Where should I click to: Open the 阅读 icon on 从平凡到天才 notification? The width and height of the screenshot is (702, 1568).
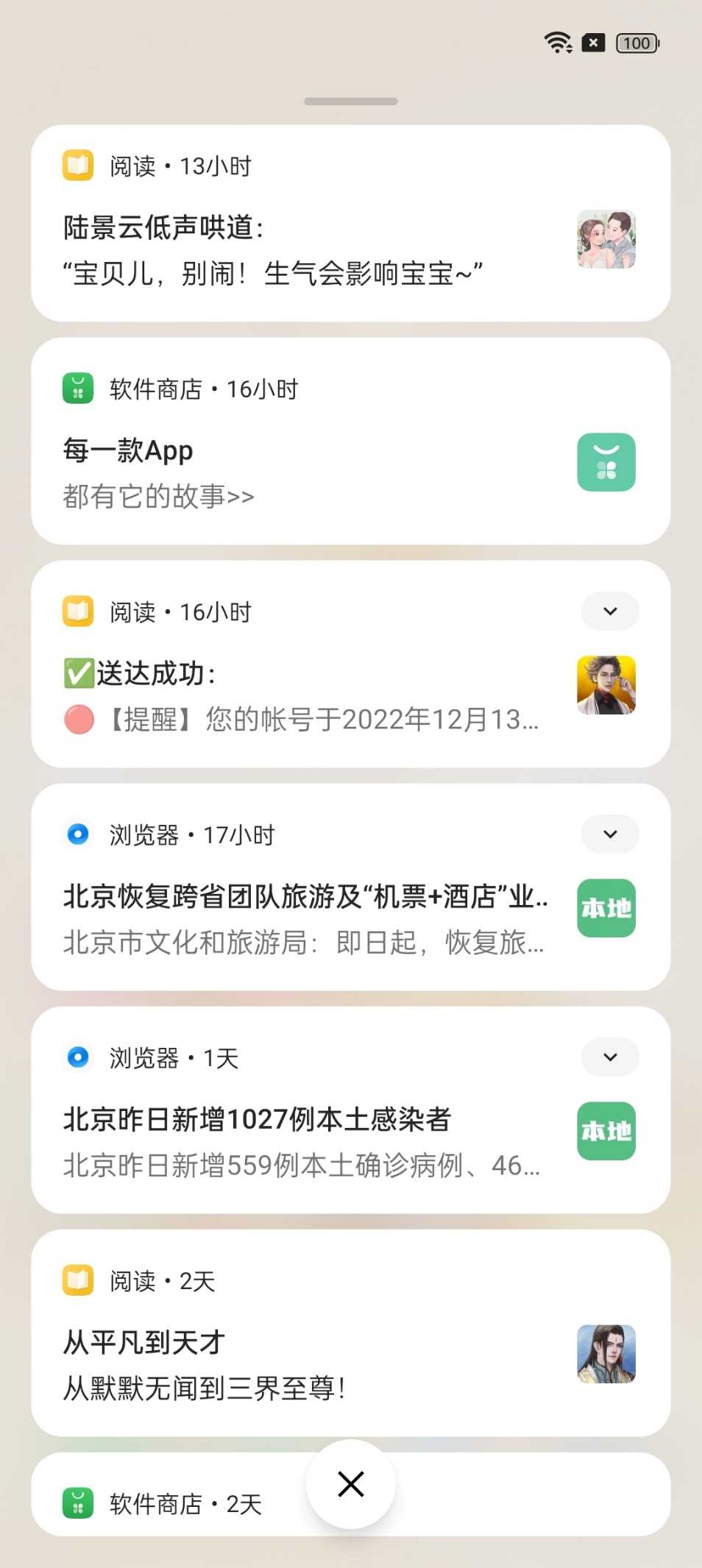coord(77,1280)
